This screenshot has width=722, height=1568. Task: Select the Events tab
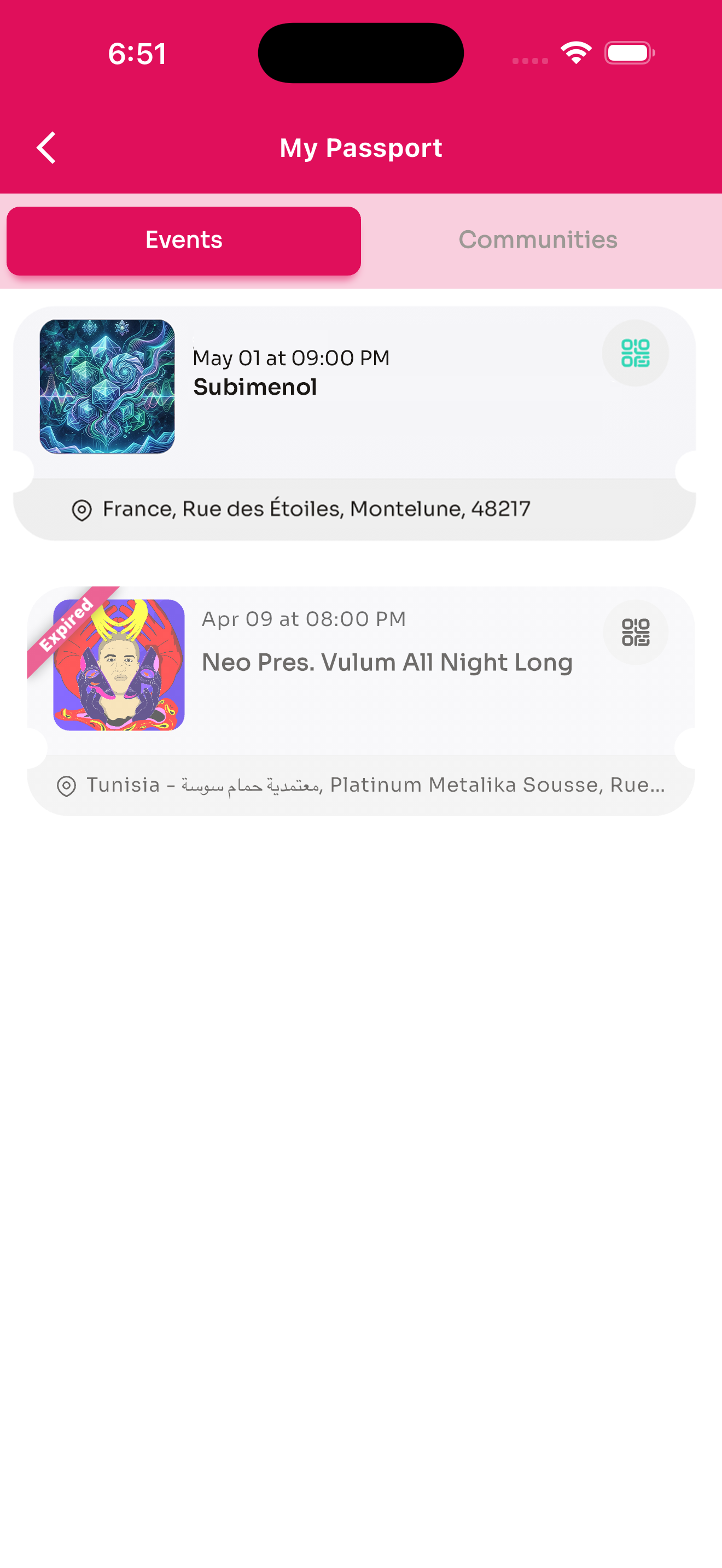[x=184, y=241]
